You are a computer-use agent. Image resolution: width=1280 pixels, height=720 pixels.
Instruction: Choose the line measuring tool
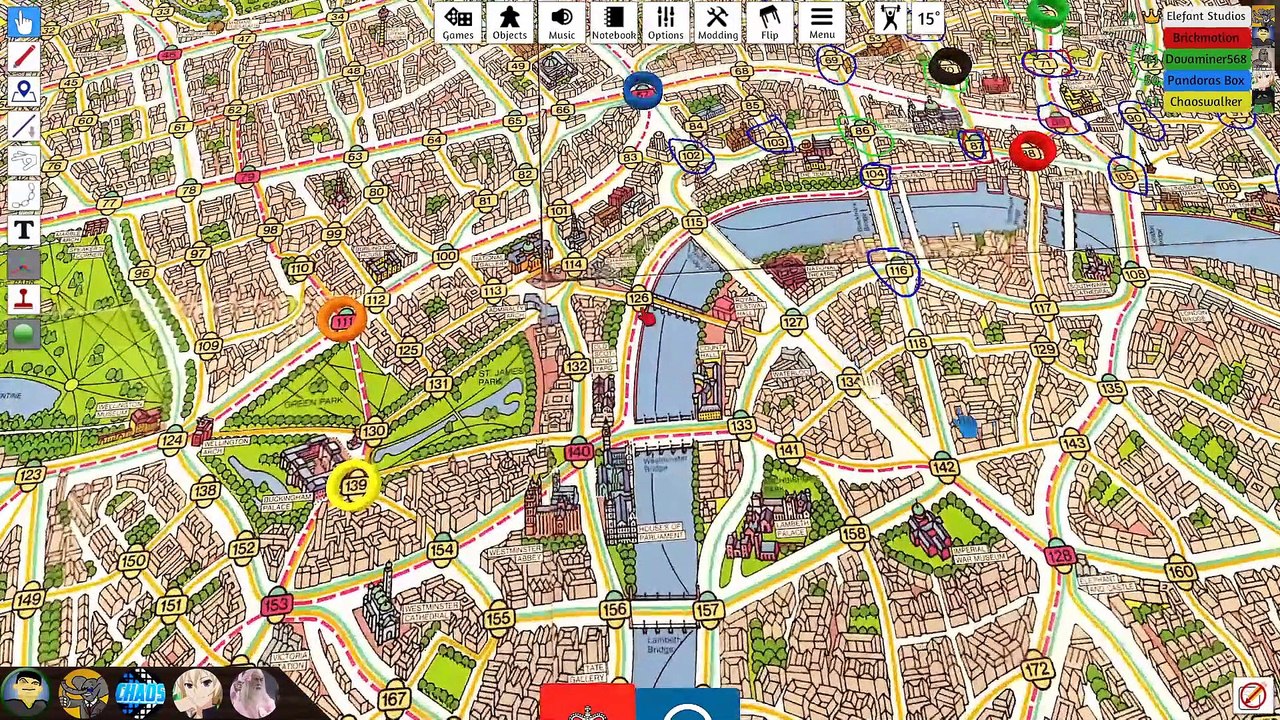click(24, 127)
